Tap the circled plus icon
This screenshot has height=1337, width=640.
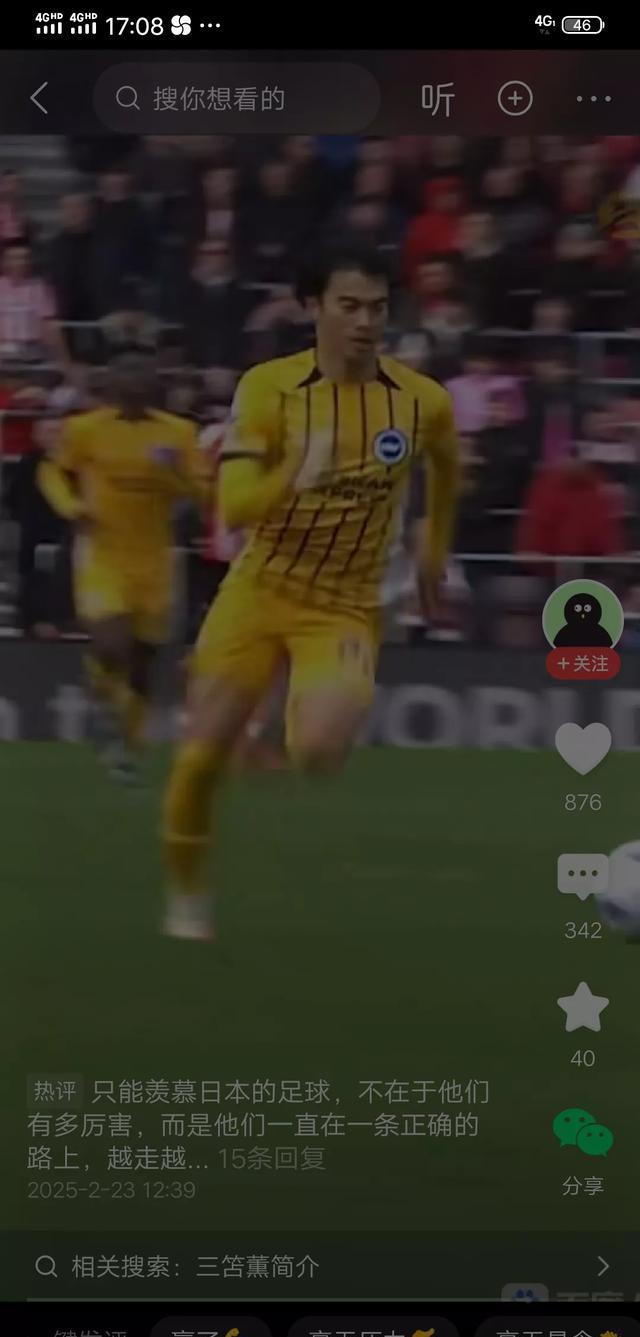[x=515, y=98]
